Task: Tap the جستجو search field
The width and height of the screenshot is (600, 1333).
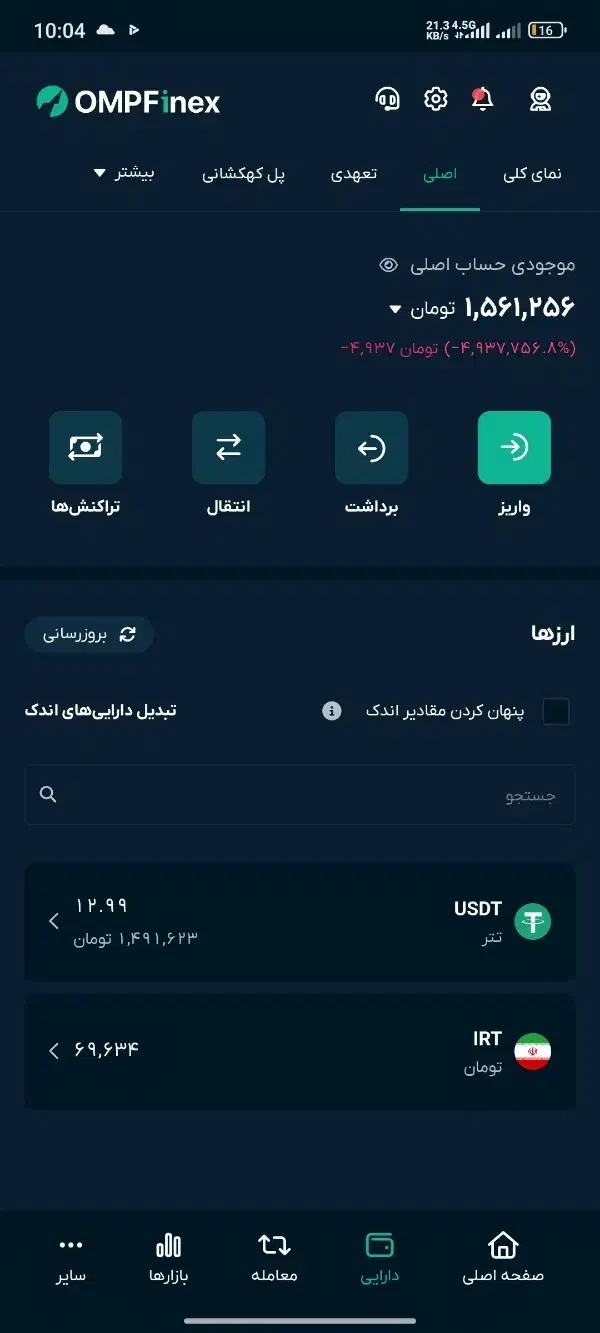Action: (300, 795)
